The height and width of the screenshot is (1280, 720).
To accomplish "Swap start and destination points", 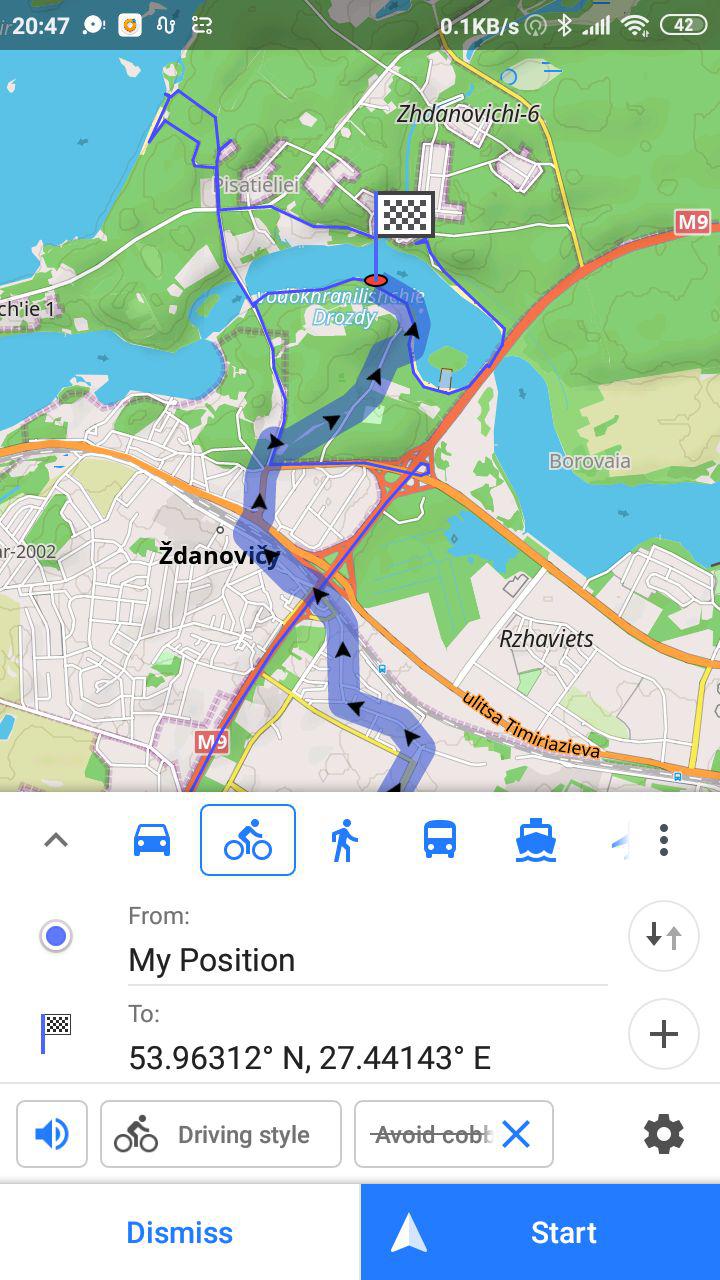I will pos(664,937).
